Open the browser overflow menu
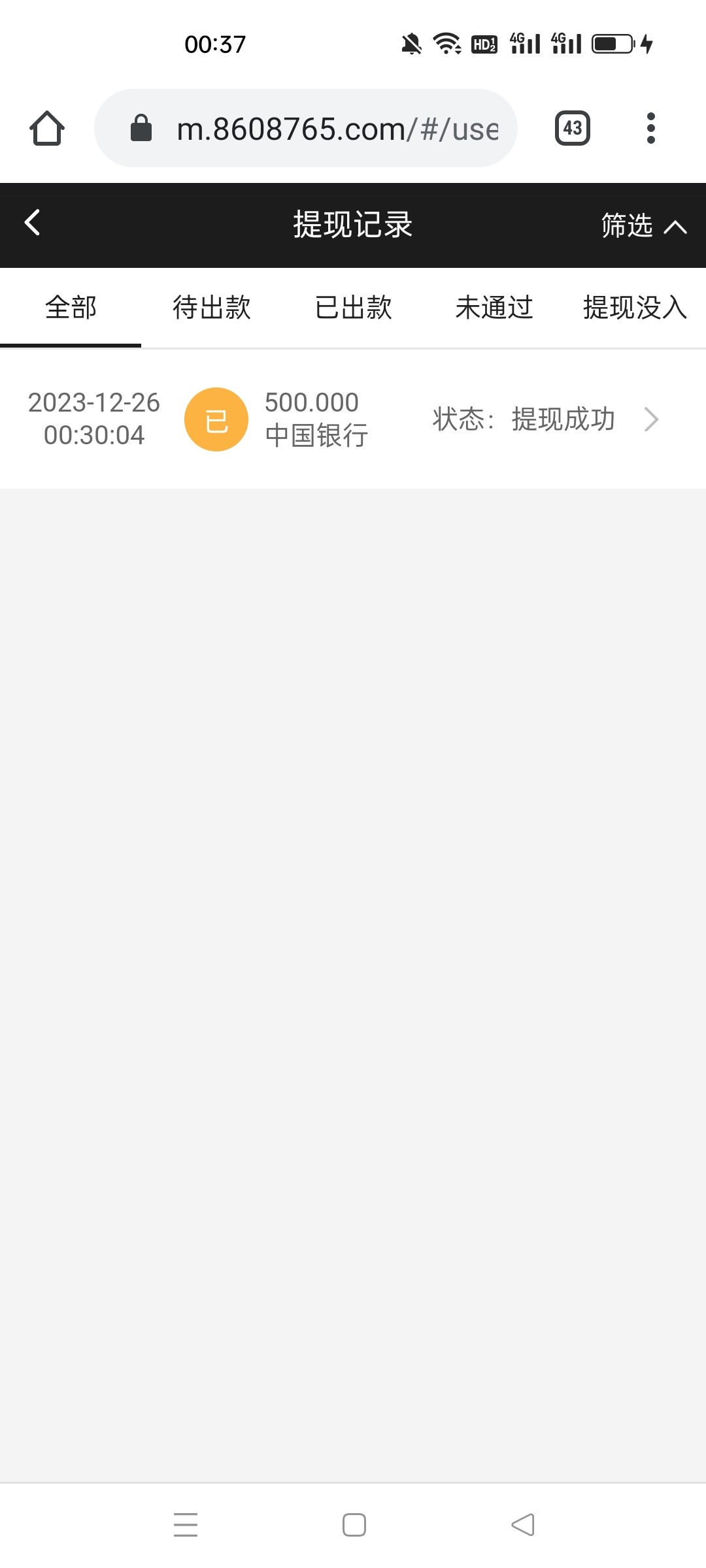706x1568 pixels. (650, 128)
